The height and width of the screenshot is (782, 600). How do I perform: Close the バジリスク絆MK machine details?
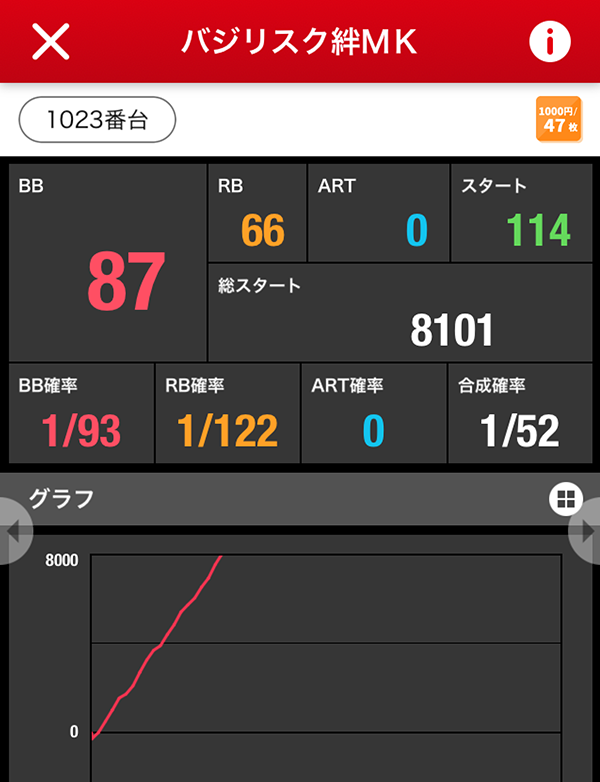pyautogui.click(x=51, y=41)
